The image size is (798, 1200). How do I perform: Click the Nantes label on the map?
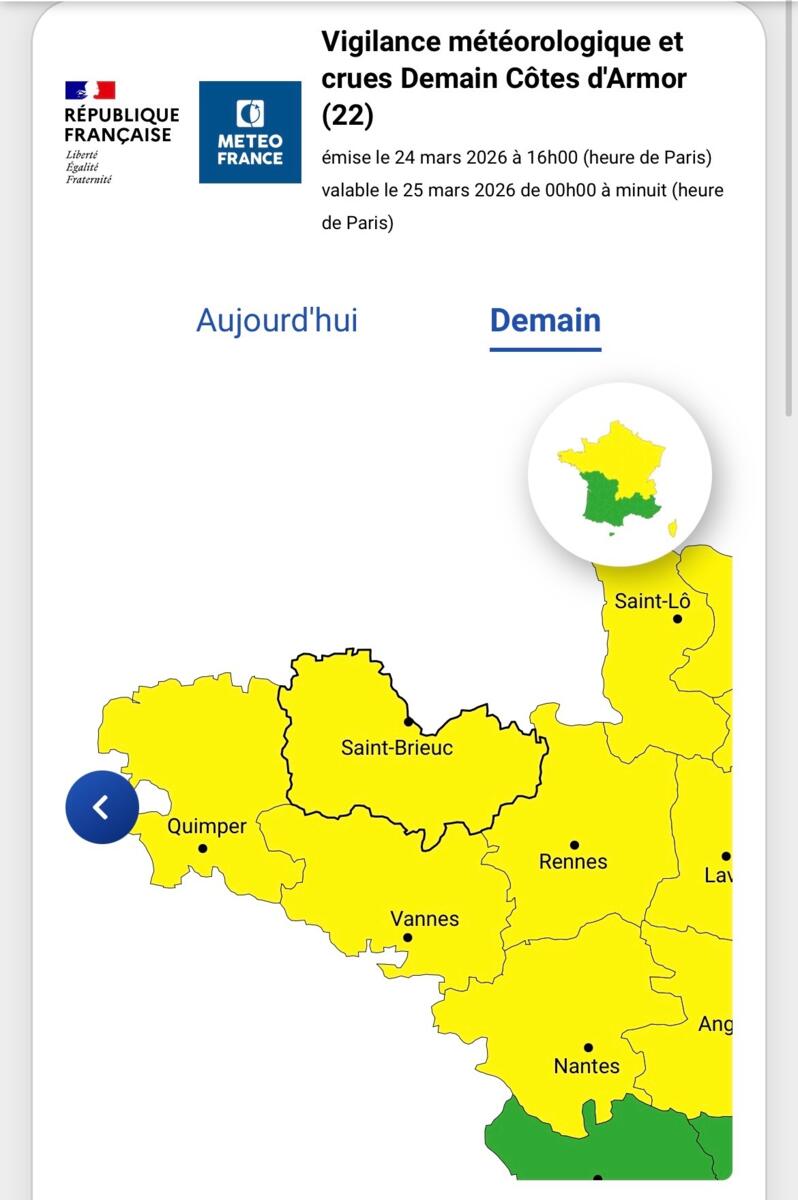pos(587,1066)
